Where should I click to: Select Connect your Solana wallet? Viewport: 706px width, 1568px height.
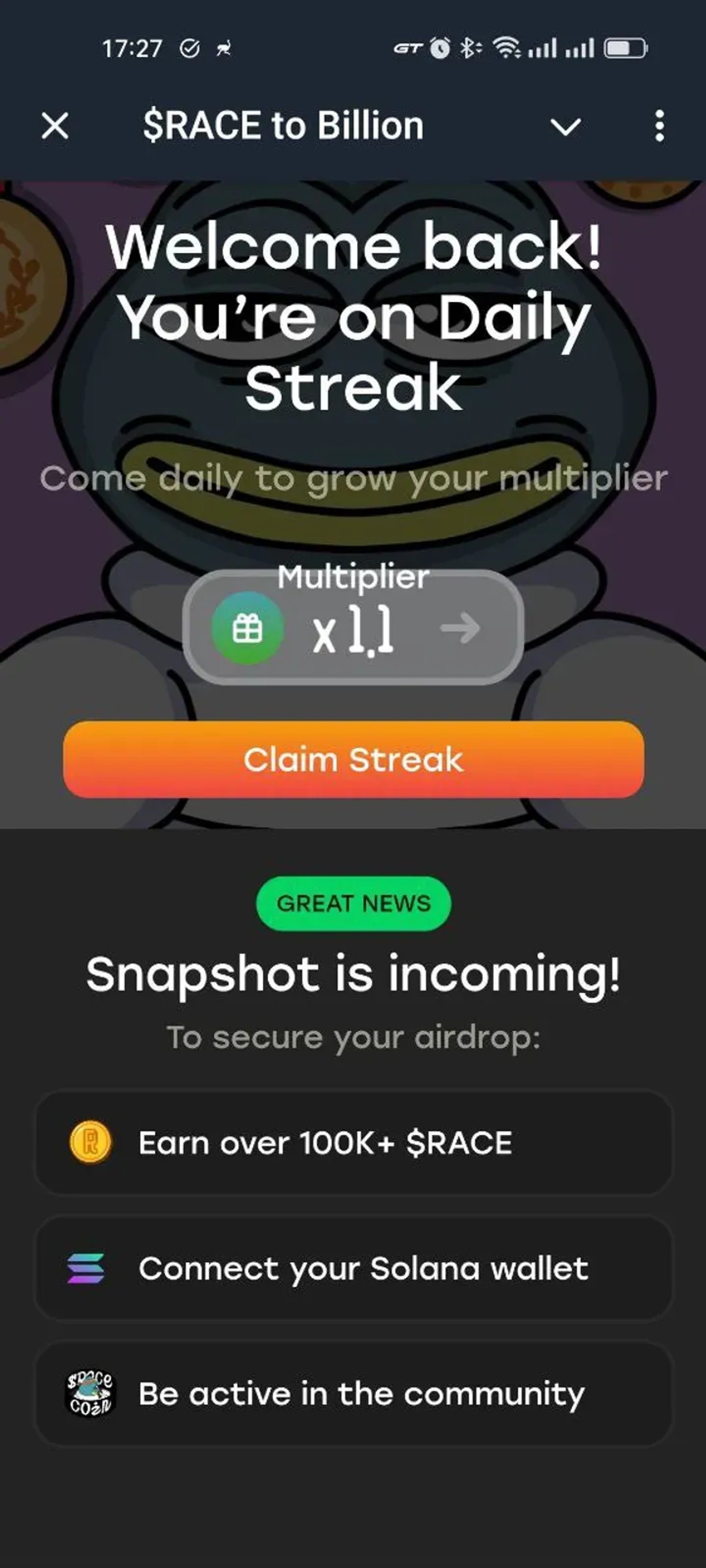(353, 1269)
